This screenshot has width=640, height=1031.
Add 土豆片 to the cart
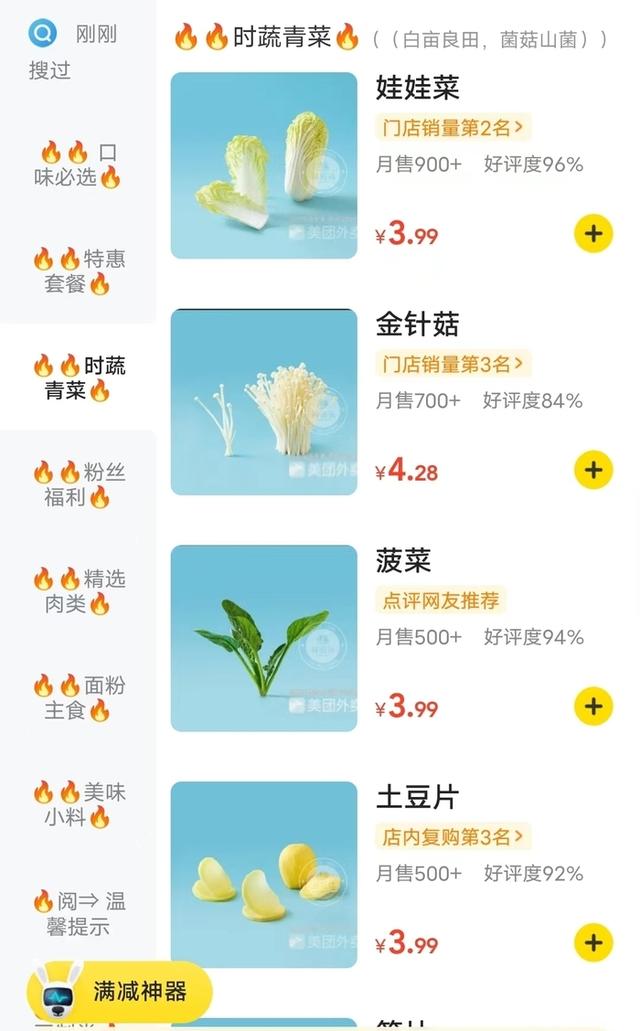pos(593,942)
